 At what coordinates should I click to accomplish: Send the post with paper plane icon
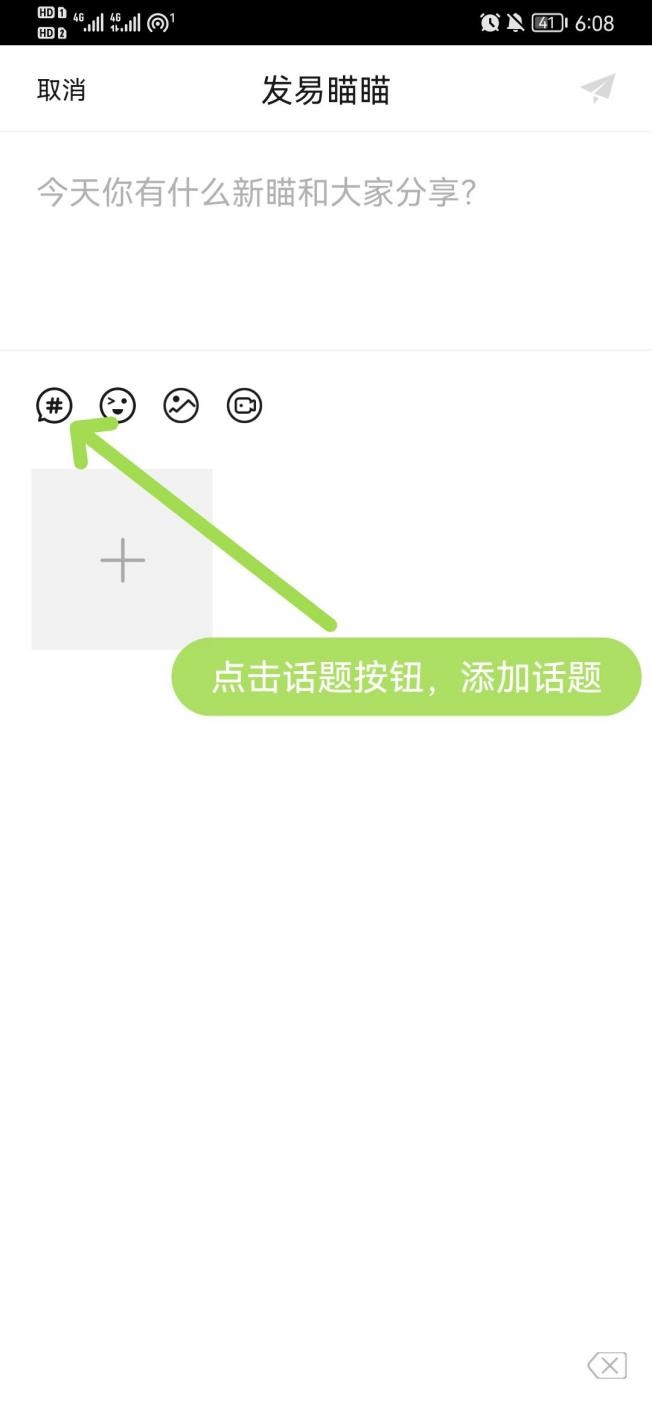click(x=597, y=89)
